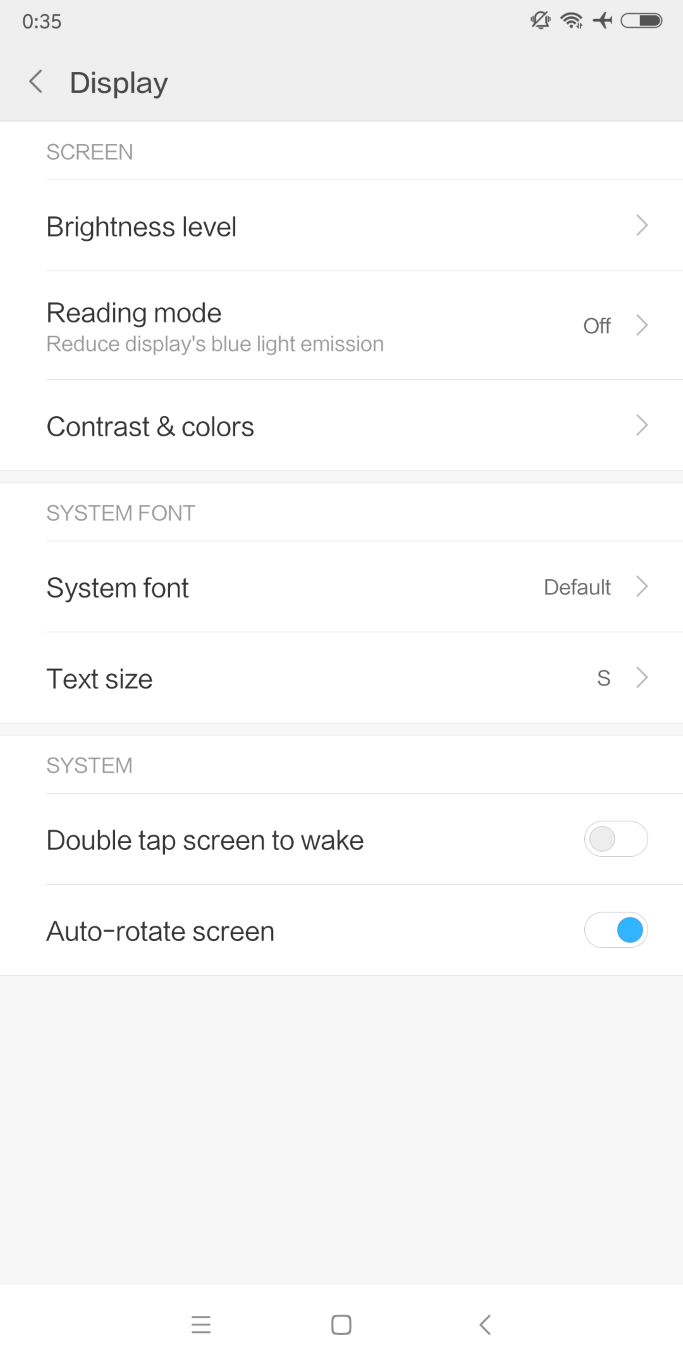The width and height of the screenshot is (683, 1366).
Task: Open recent apps from navigation bar
Action: coord(201,1325)
